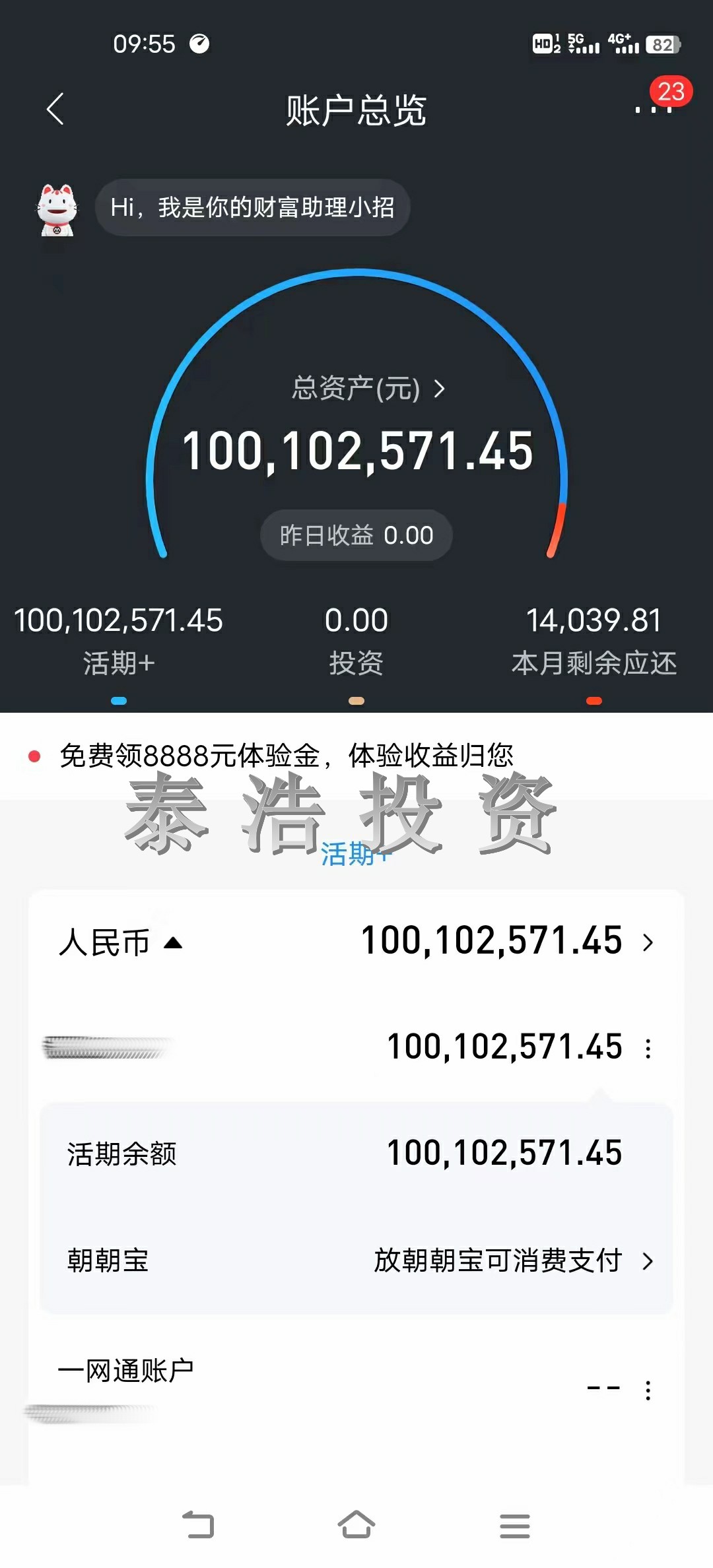Open the 免费领8888元体验金 promotion
713x1568 pixels.
click(x=287, y=756)
